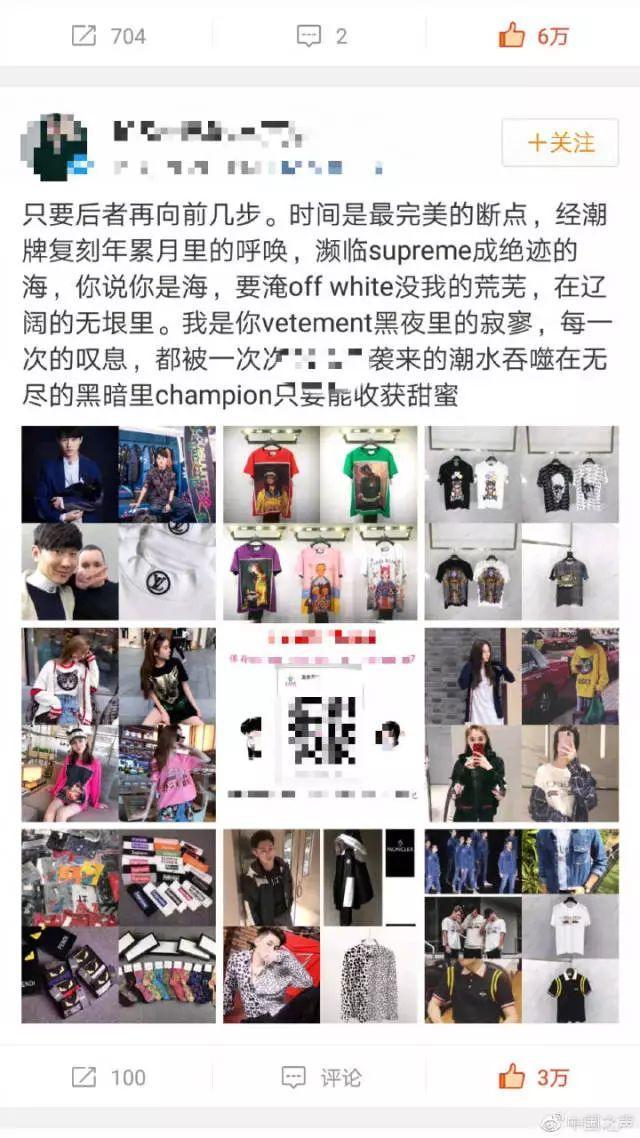Repost the previous post with 704 reposts

[x=108, y=36]
